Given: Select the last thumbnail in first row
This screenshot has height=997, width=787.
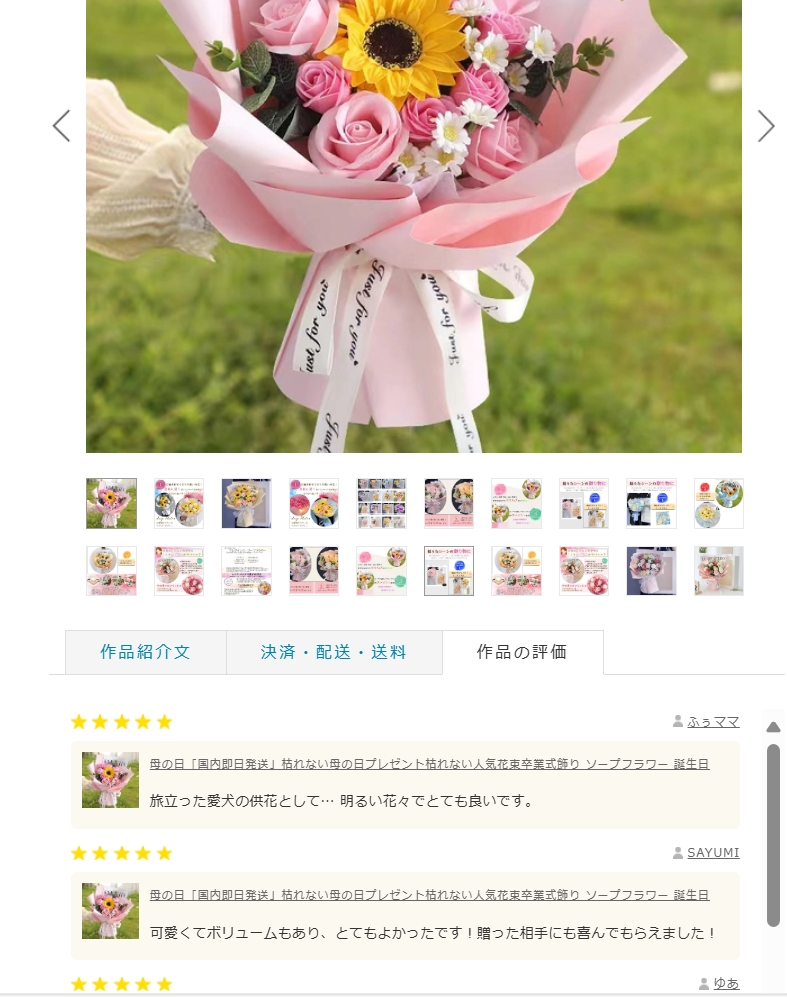Looking at the screenshot, I should coord(718,503).
